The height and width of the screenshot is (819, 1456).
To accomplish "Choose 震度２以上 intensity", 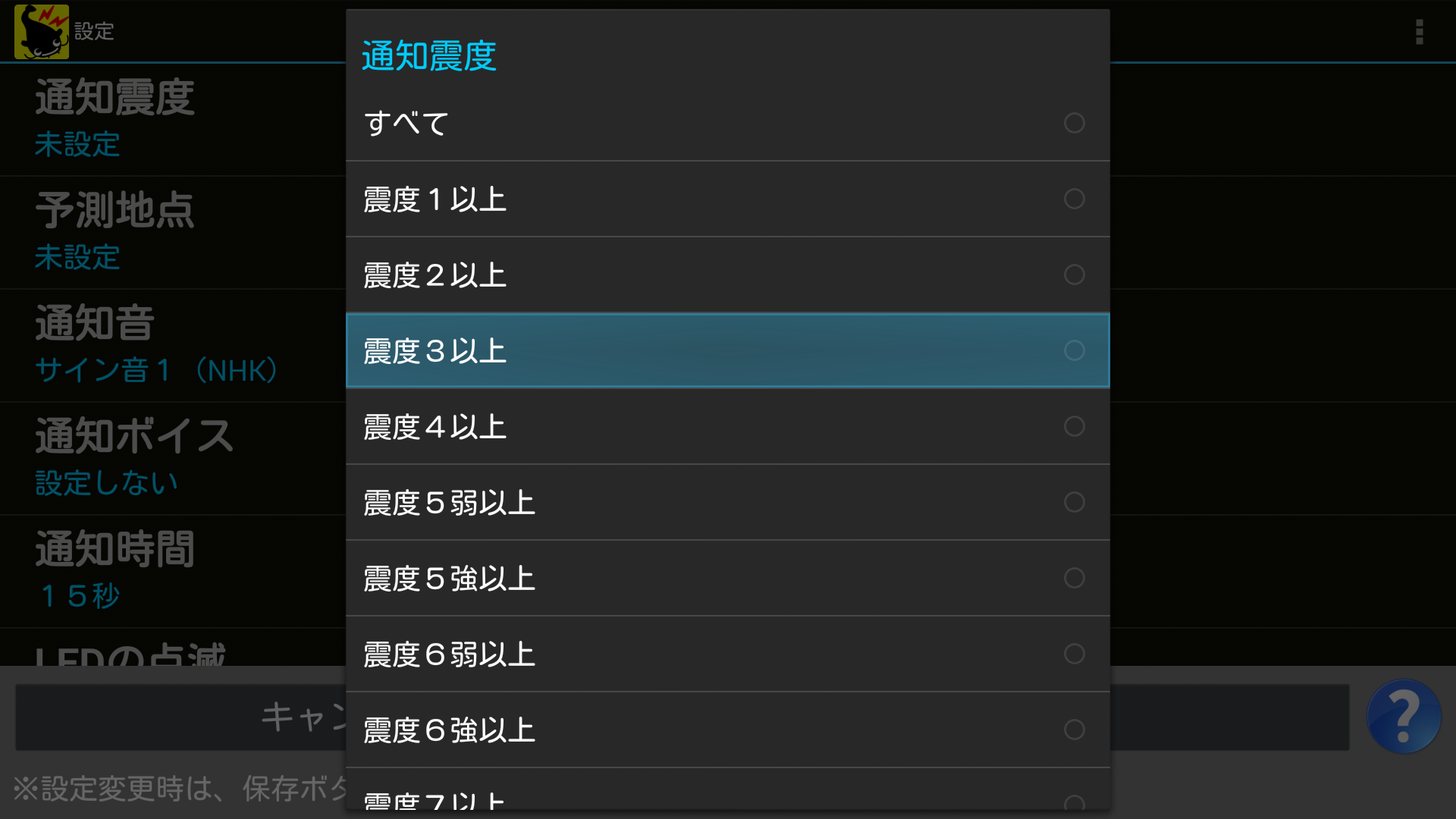I will click(x=726, y=275).
